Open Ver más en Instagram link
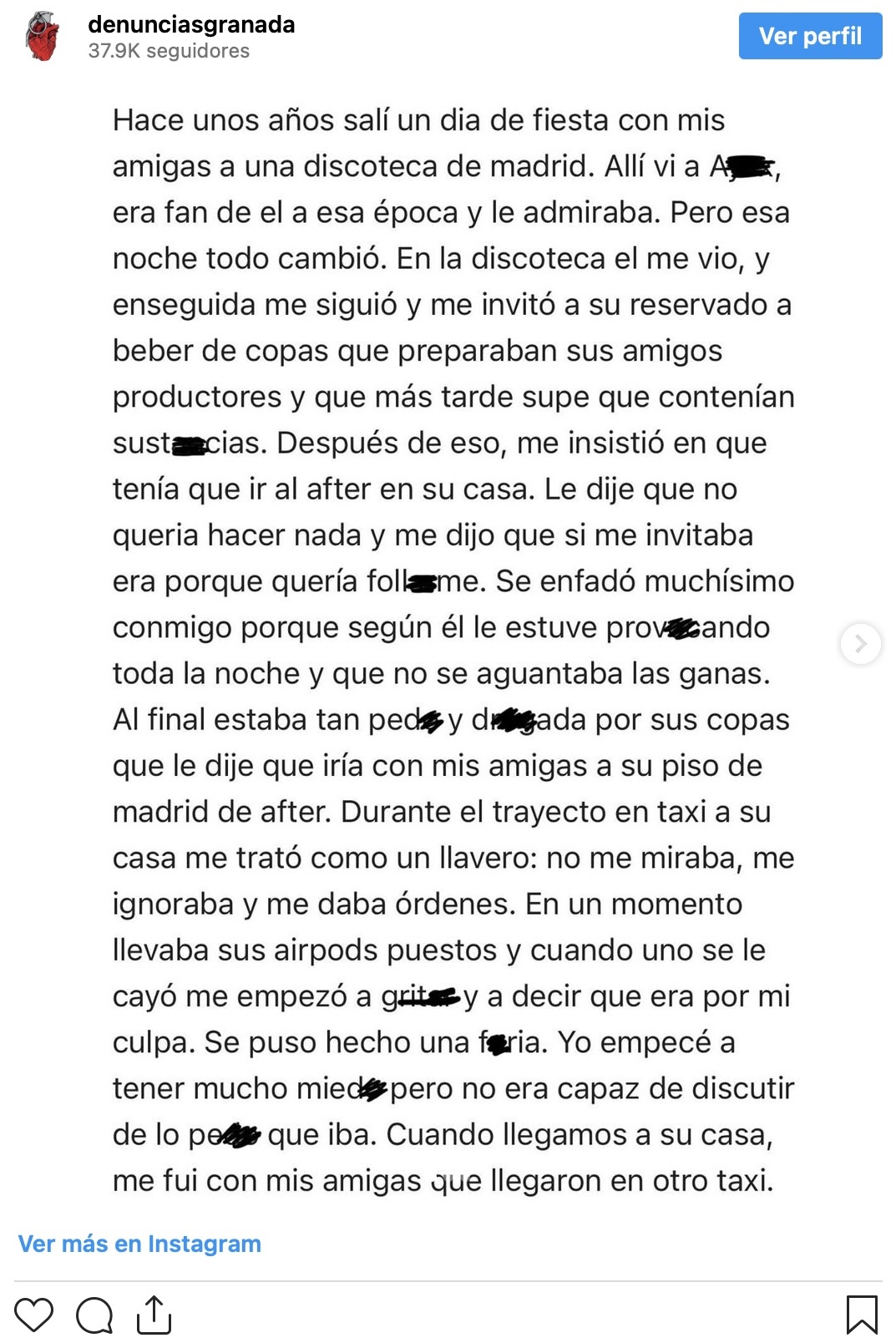The image size is (896, 1343). point(139,1244)
